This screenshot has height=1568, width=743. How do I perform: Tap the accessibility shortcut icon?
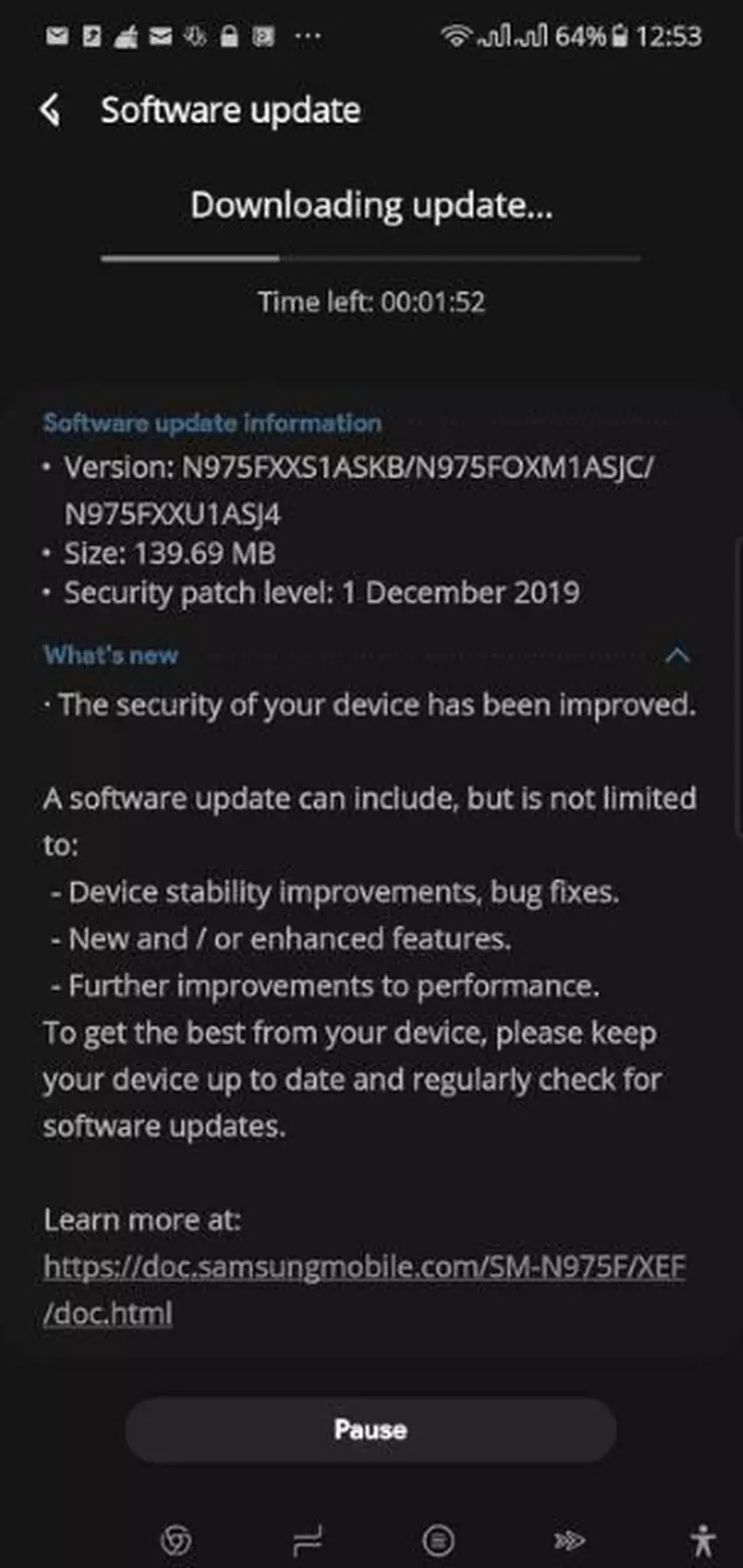point(702,1540)
